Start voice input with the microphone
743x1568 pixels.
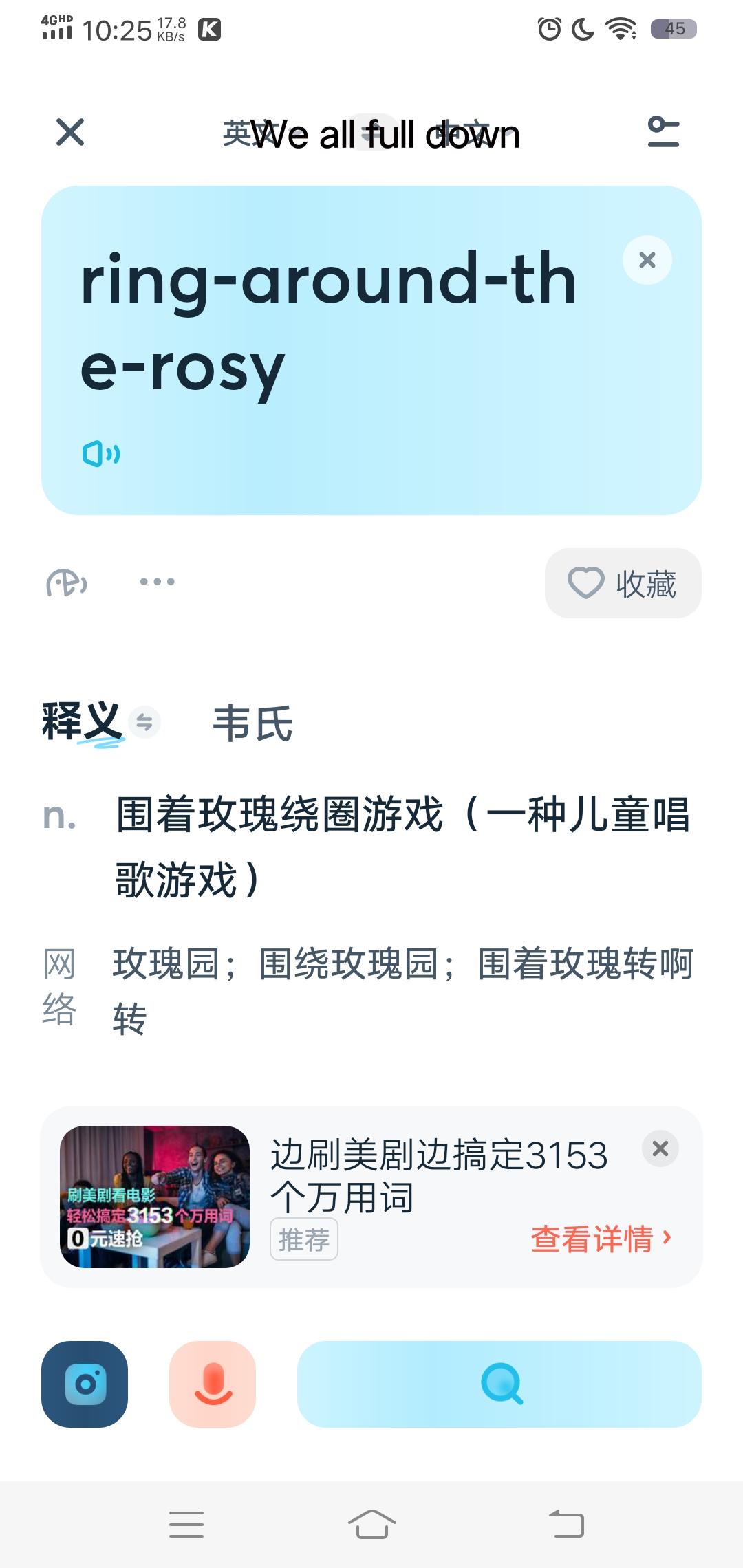pos(213,1384)
